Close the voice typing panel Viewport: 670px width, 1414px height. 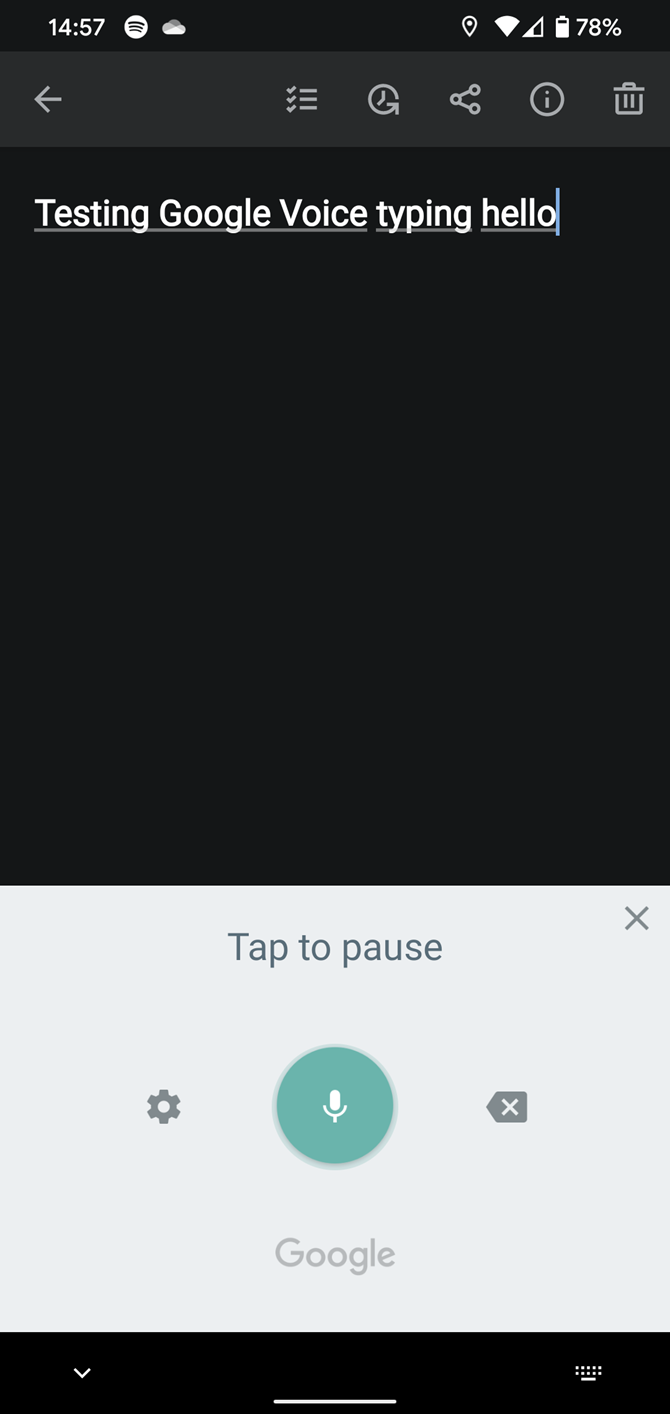click(x=636, y=918)
